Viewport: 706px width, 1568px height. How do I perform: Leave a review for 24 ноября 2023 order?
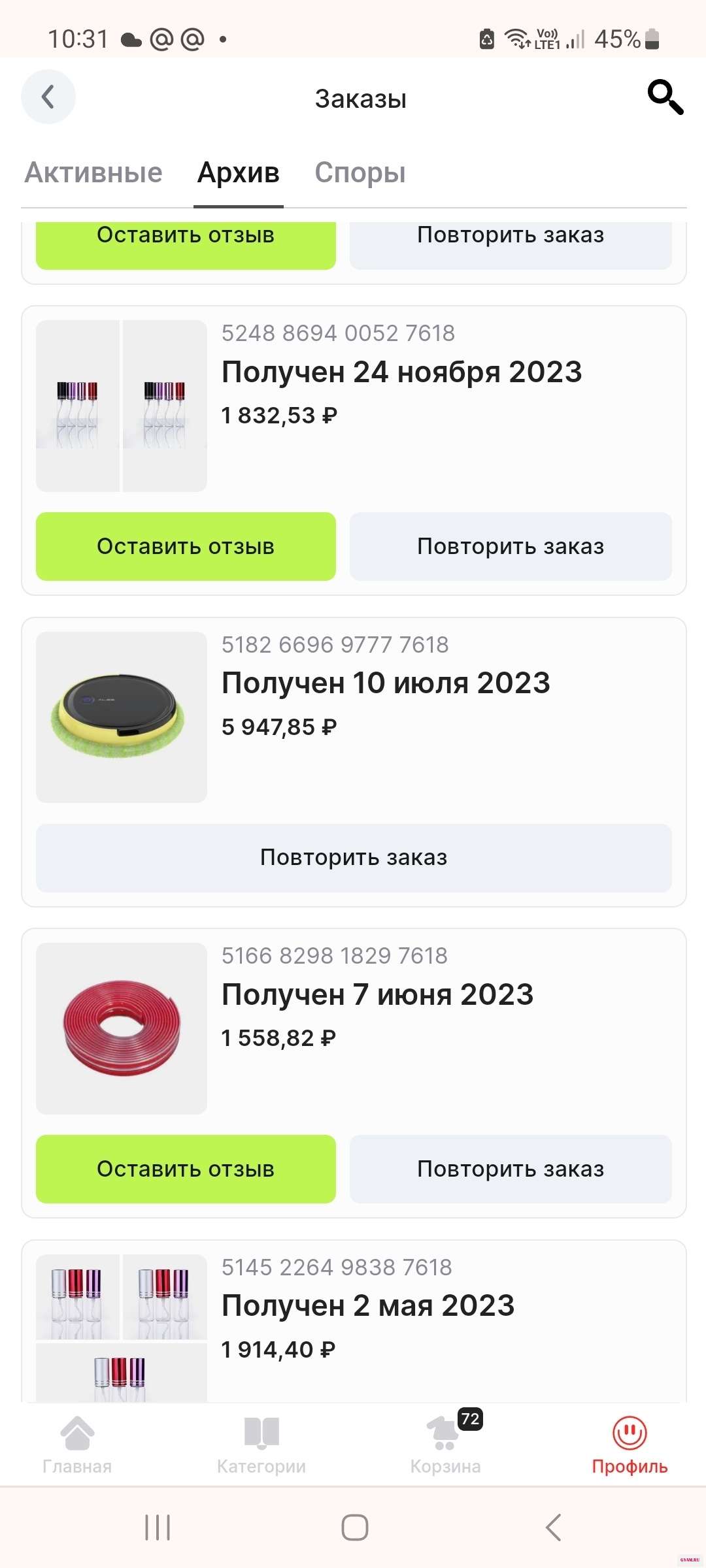[186, 546]
